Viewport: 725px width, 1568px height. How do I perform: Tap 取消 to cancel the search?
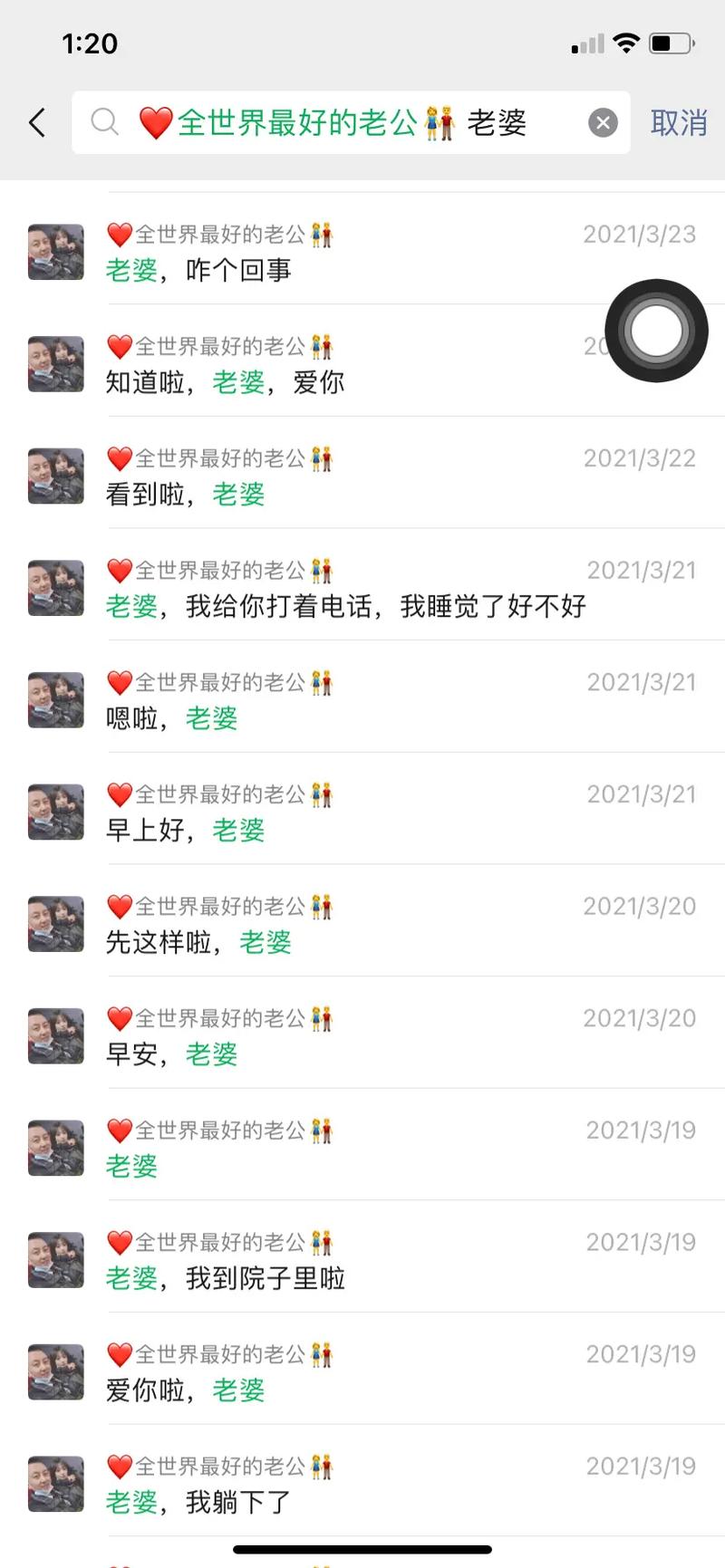678,122
